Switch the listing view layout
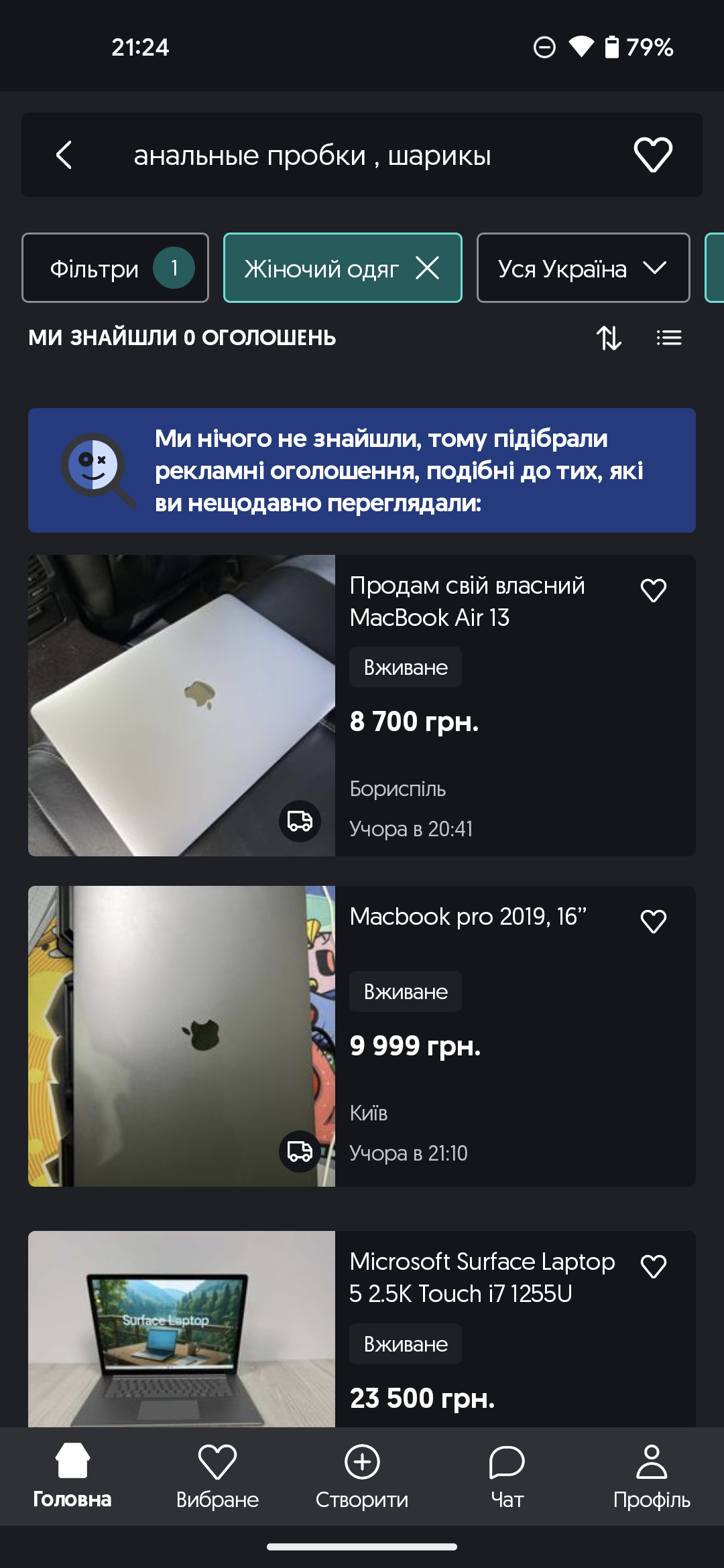The height and width of the screenshot is (1568, 724). pos(669,338)
